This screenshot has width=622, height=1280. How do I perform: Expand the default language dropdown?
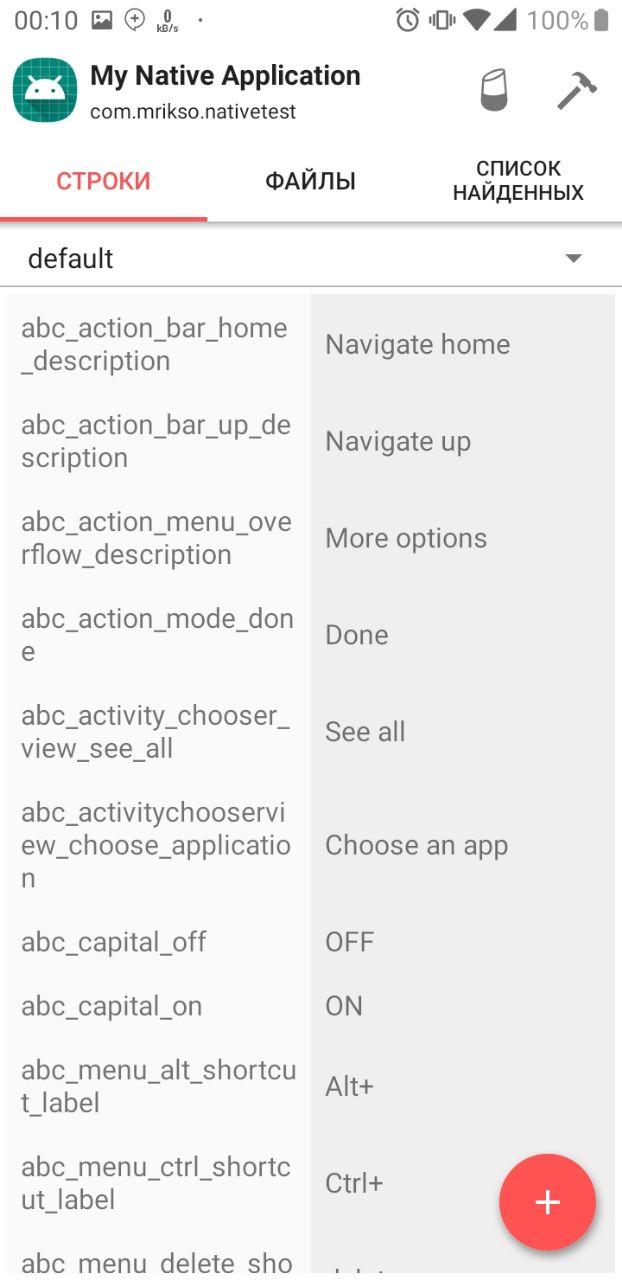[311, 258]
